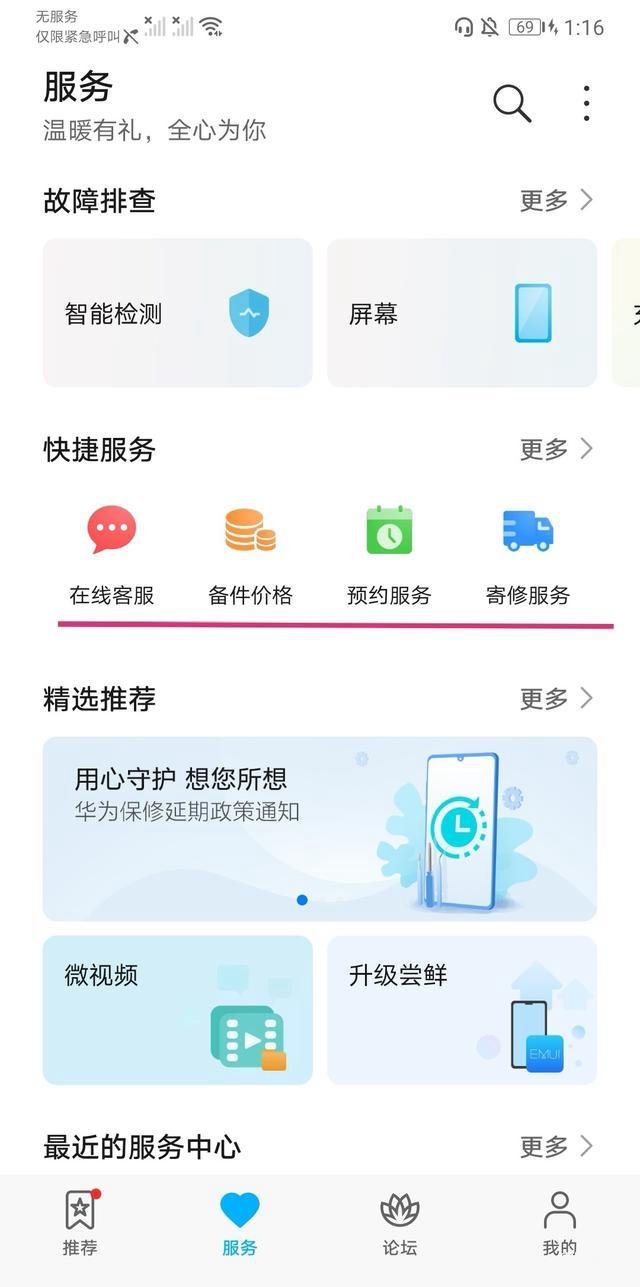This screenshot has height=1287, width=640.
Task: Open 更多 next to 精选推荐
Action: pyautogui.click(x=556, y=698)
